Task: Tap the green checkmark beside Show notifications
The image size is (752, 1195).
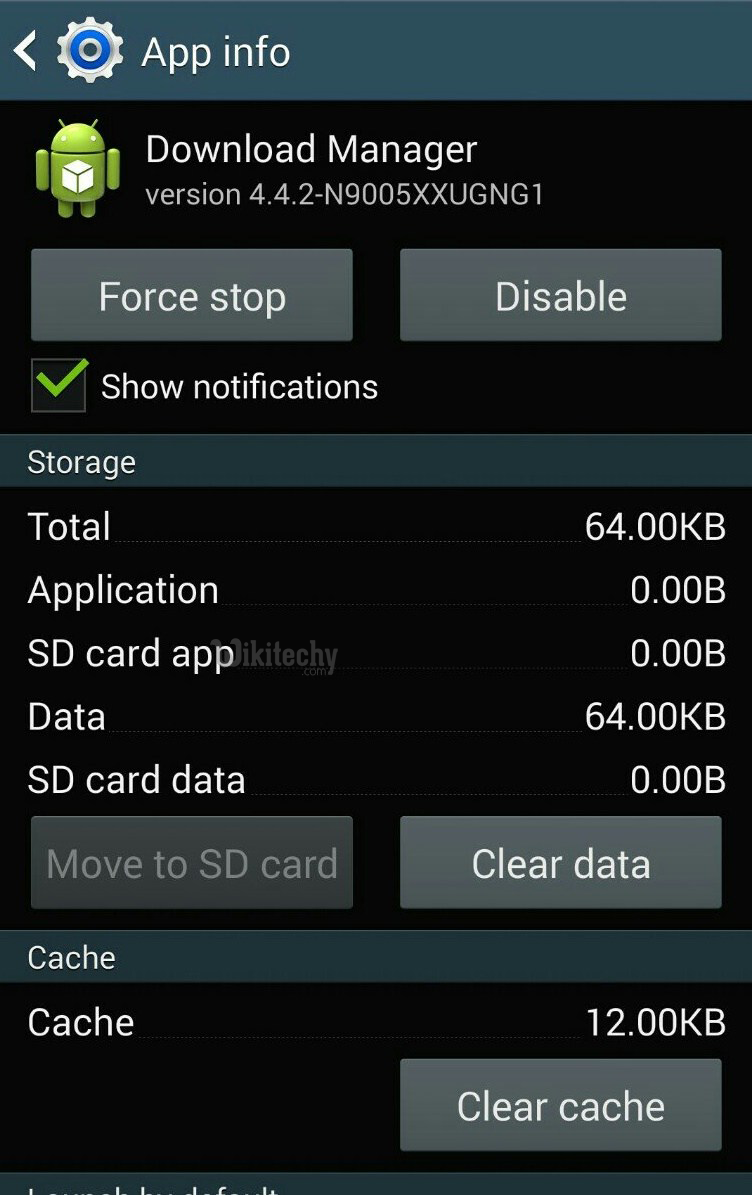Action: (x=57, y=385)
